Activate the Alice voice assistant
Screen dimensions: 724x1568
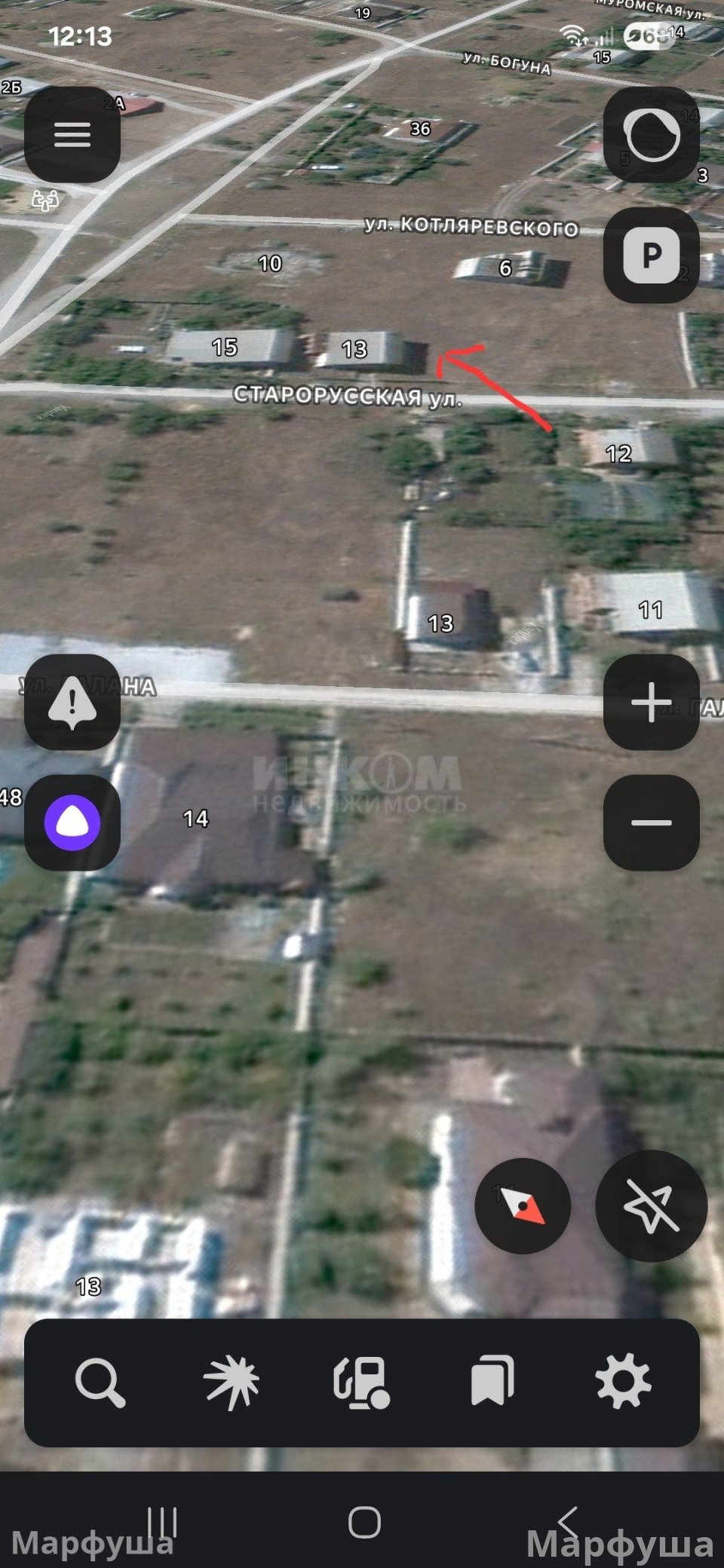click(72, 822)
